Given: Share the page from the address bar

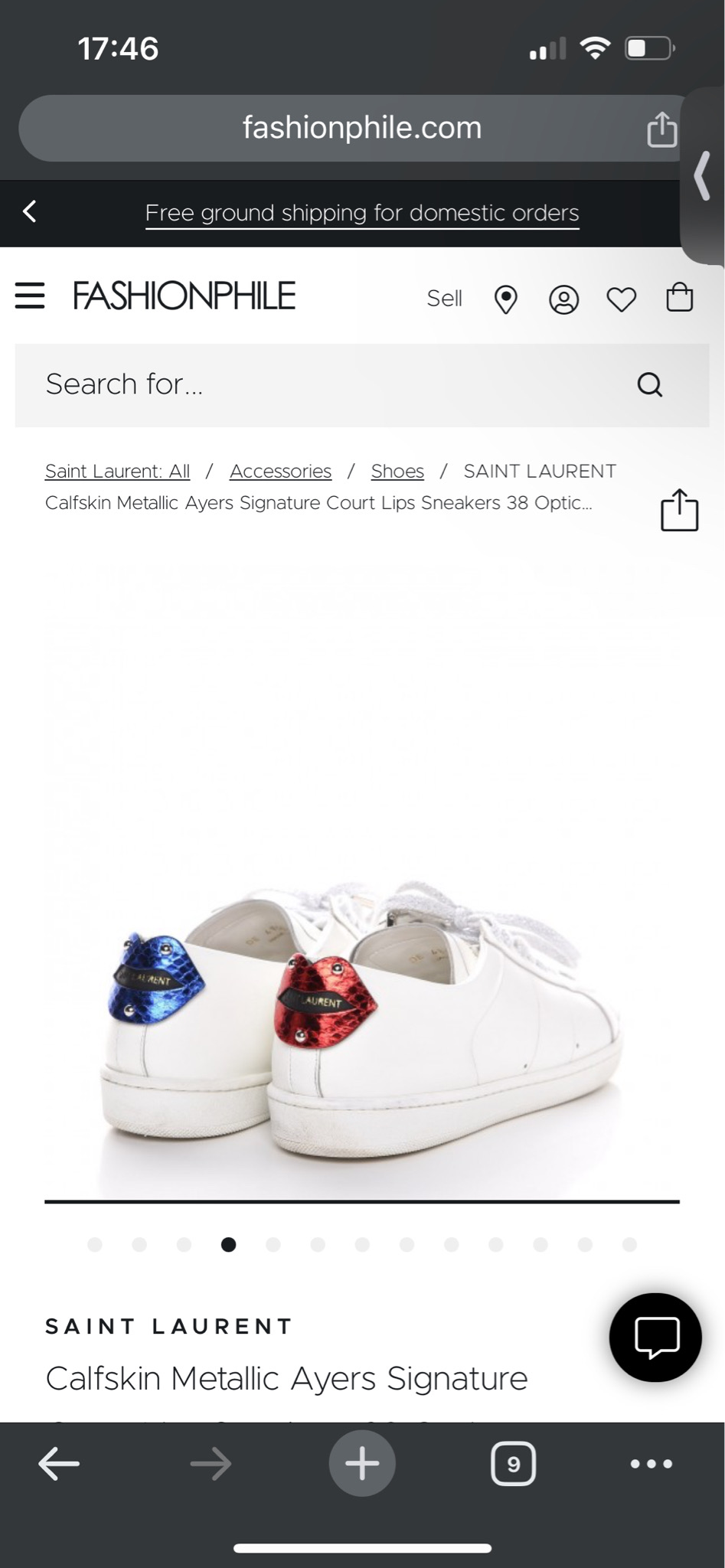Looking at the screenshot, I should tap(661, 129).
